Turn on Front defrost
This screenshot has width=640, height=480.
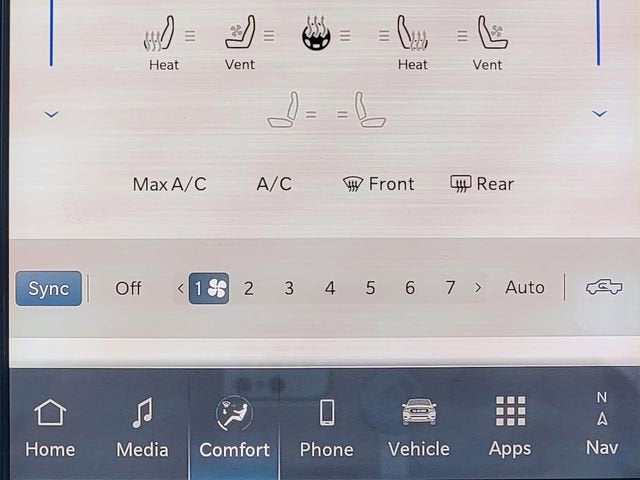click(x=378, y=184)
